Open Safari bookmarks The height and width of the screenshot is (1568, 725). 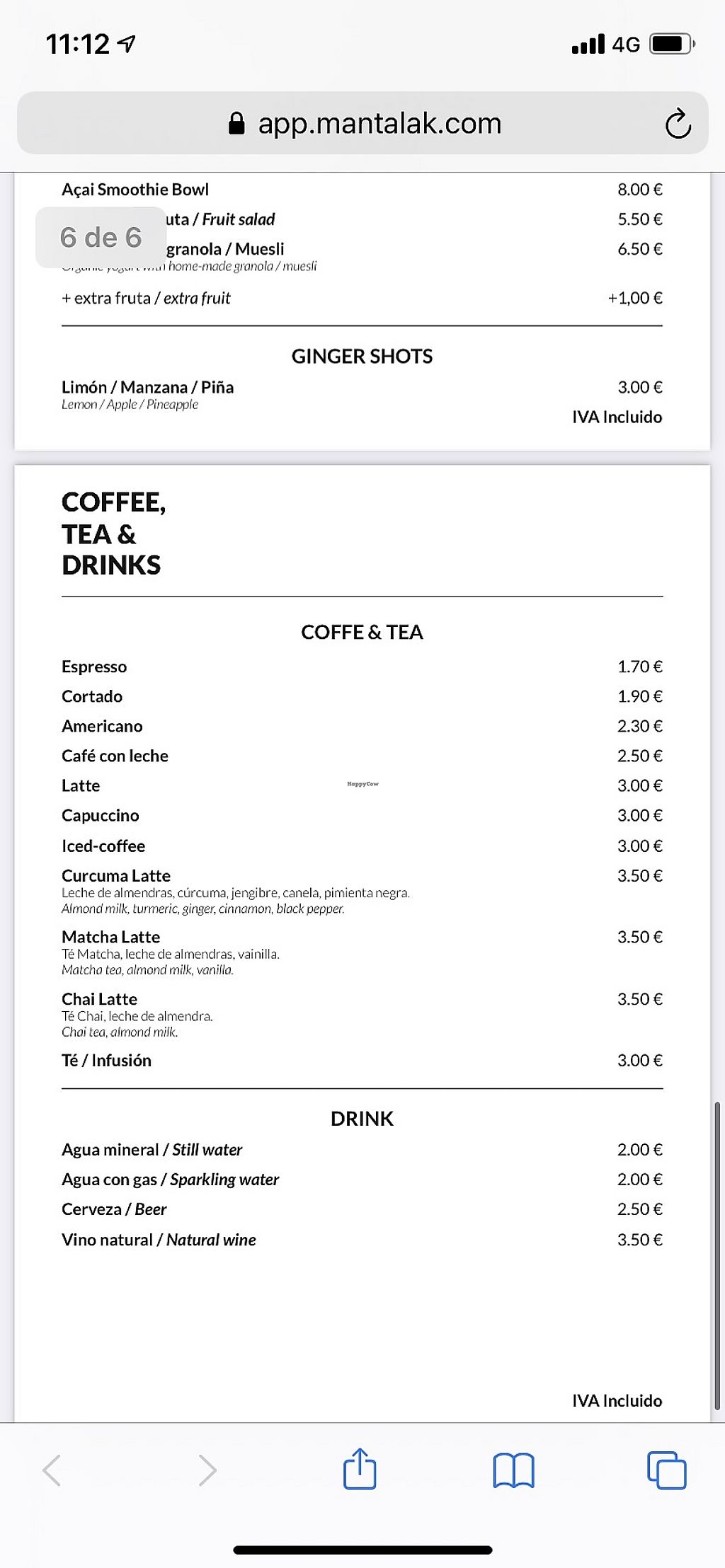click(513, 1470)
